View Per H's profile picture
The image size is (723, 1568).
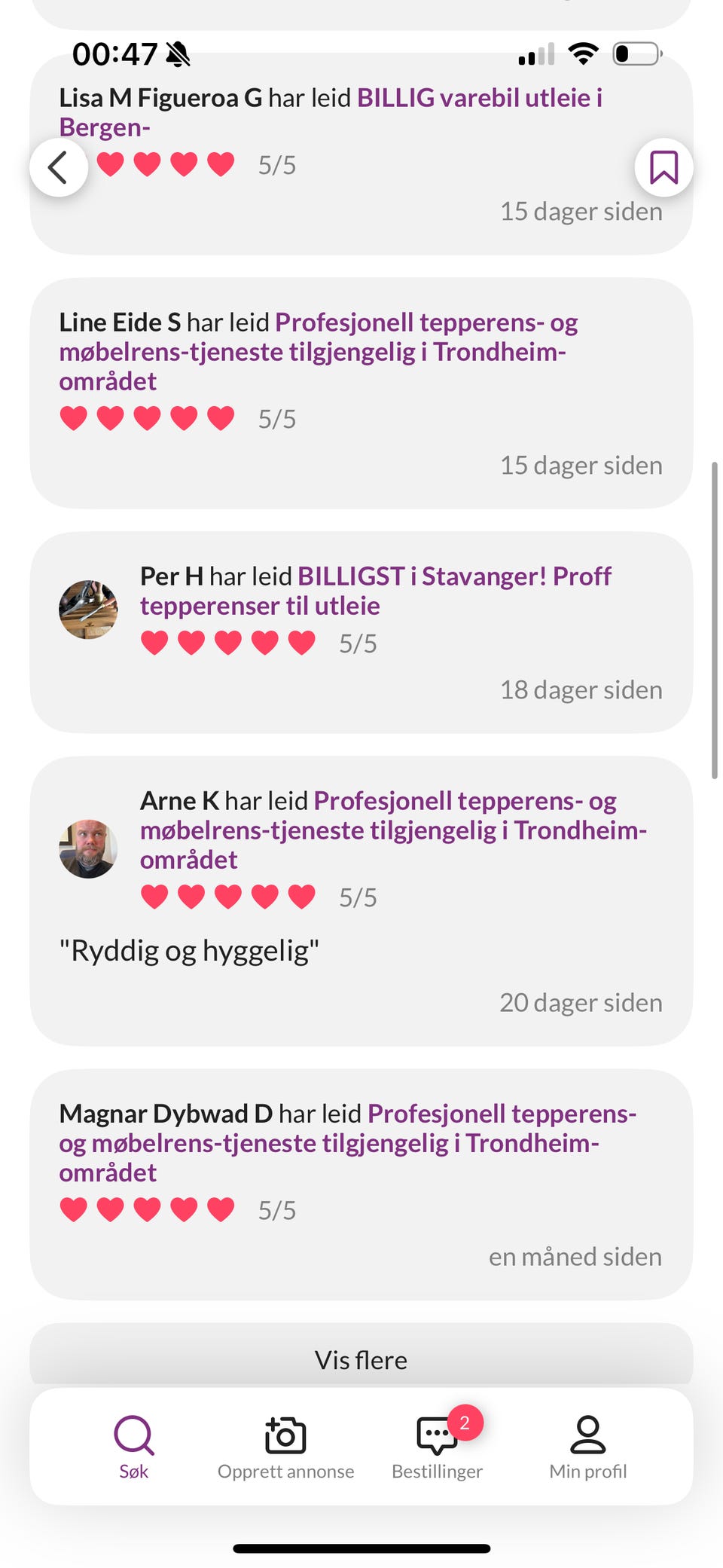(x=88, y=610)
